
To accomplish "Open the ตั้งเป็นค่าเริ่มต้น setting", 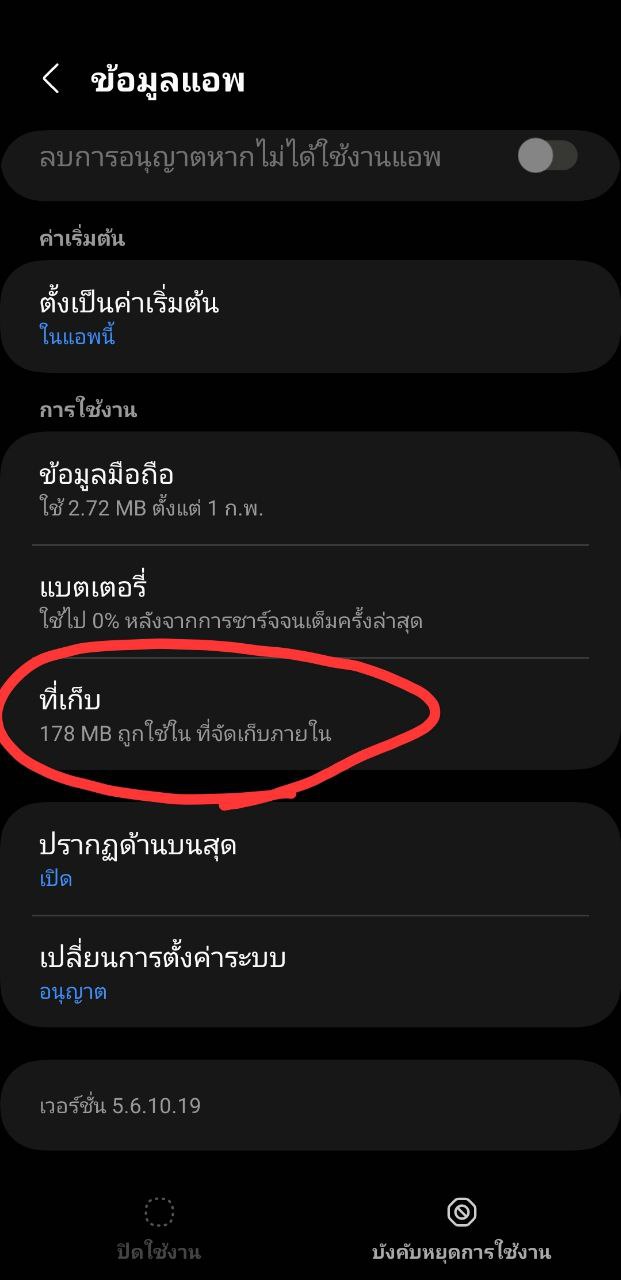I will pyautogui.click(x=310, y=317).
